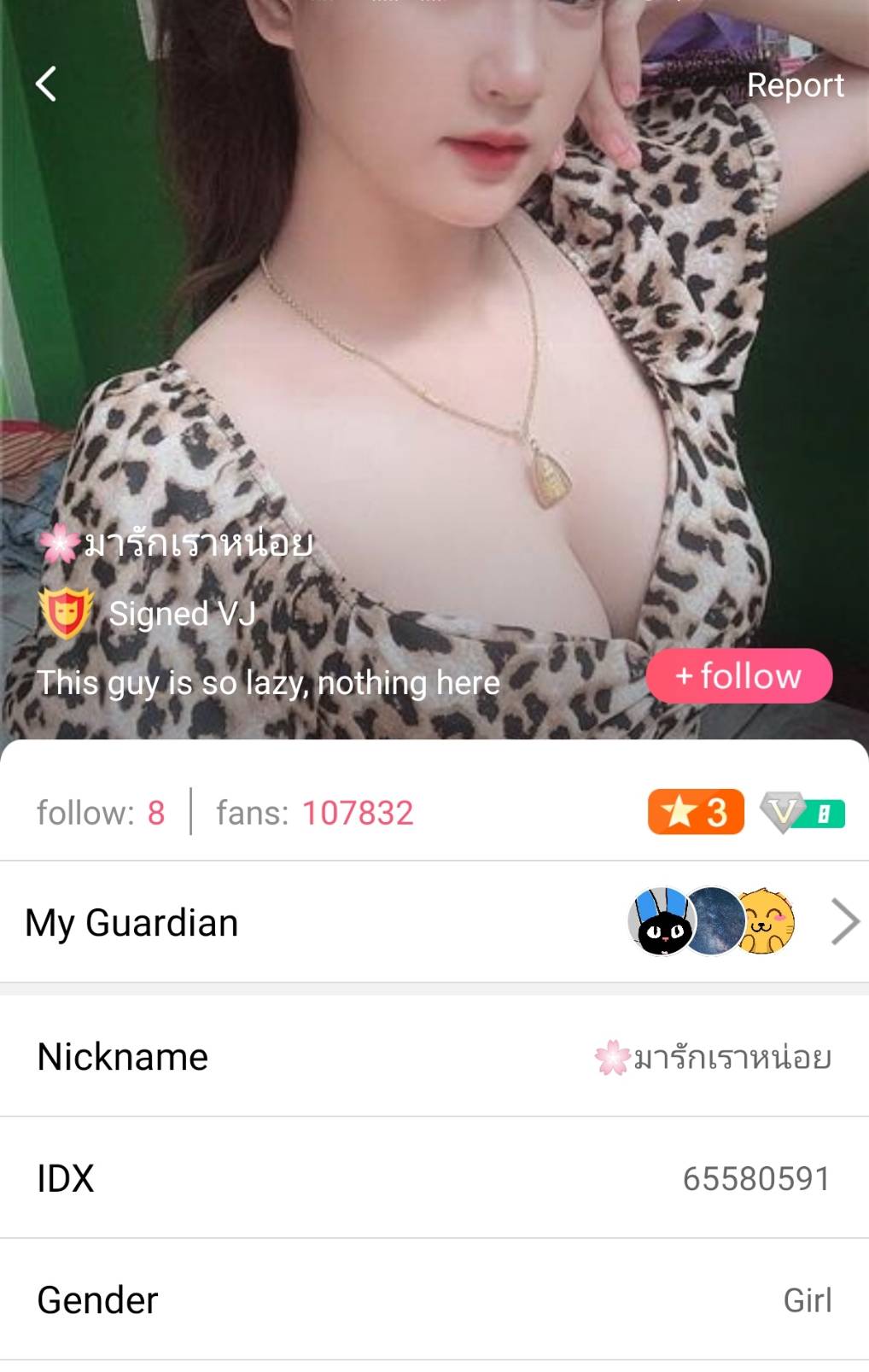Report this user profile
This screenshot has width=869, height=1372.
pyautogui.click(x=795, y=85)
